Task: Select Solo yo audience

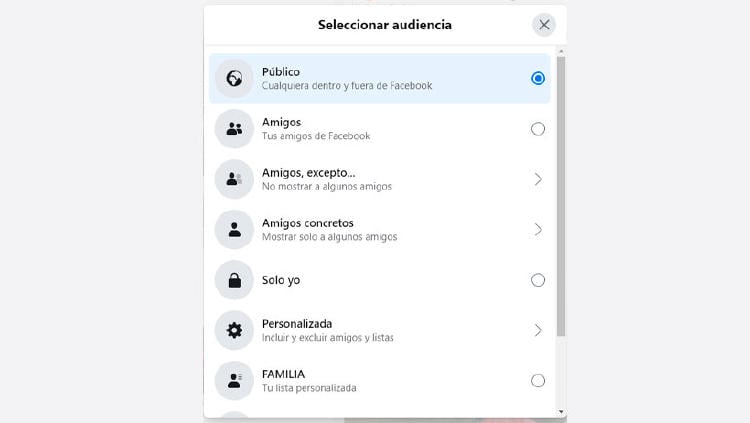Action: pos(380,280)
